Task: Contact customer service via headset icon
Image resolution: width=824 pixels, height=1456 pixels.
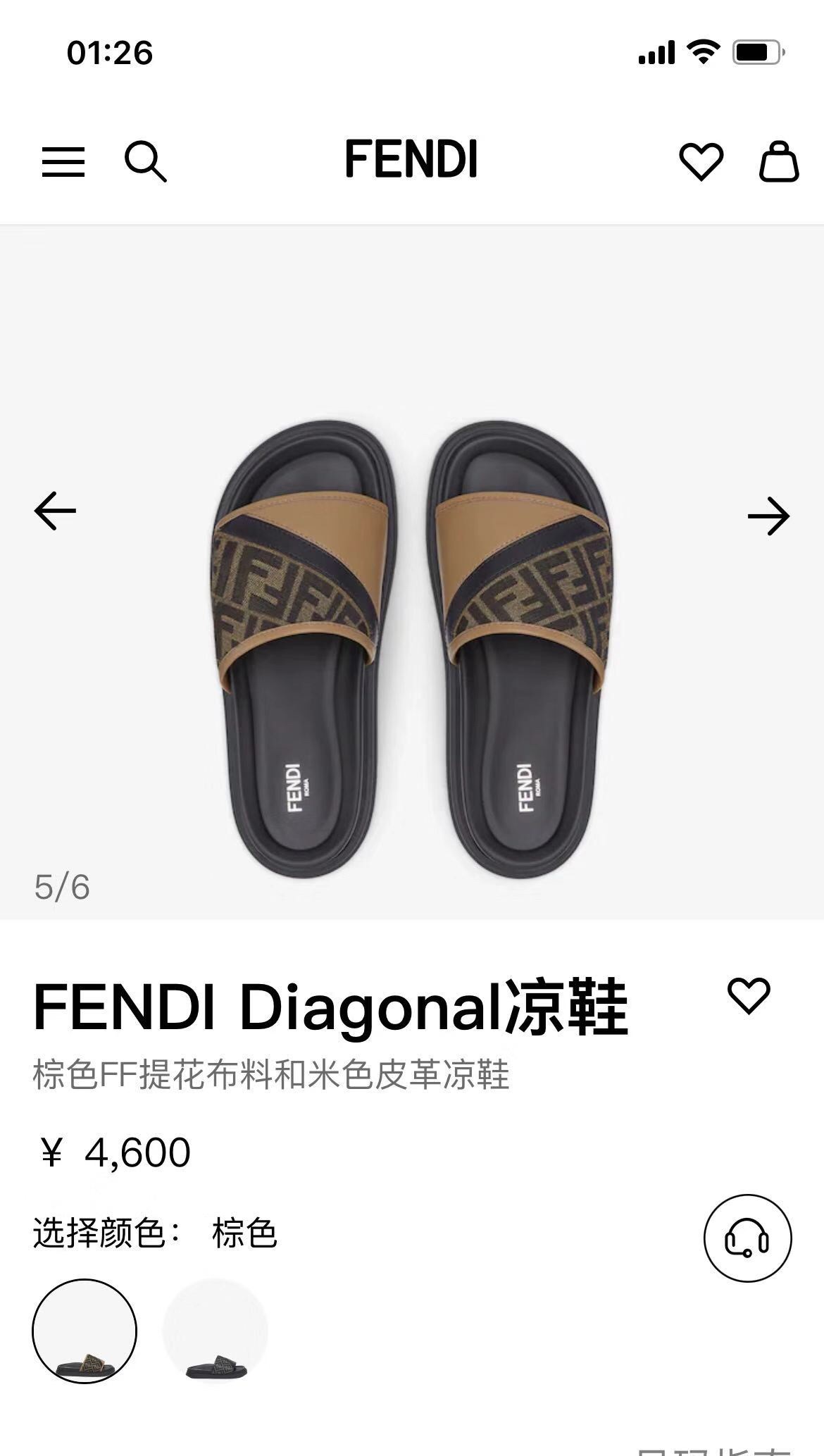Action: click(x=747, y=1238)
